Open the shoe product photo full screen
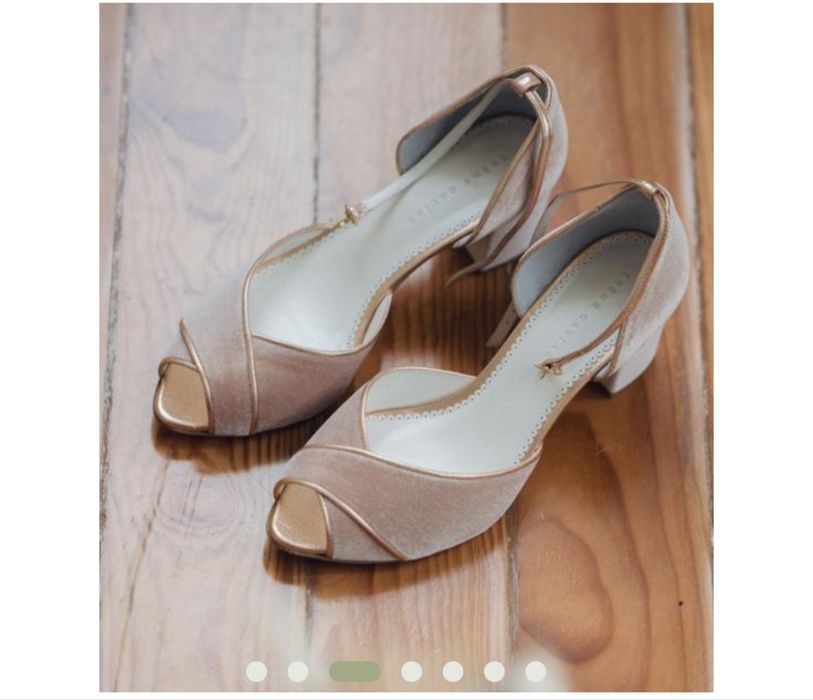813x700 pixels. (x=406, y=330)
